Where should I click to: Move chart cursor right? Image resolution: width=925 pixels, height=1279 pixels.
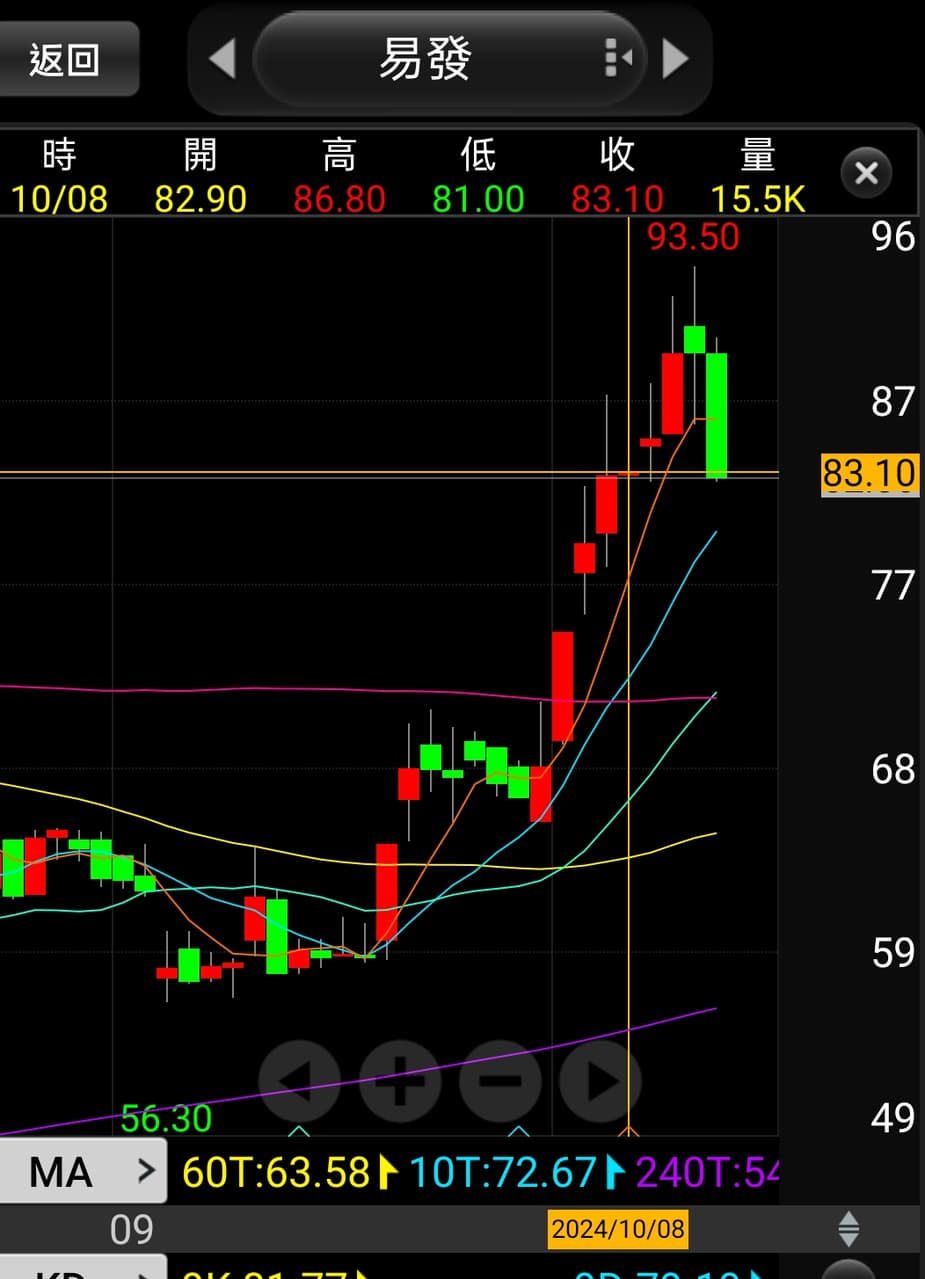click(600, 1081)
